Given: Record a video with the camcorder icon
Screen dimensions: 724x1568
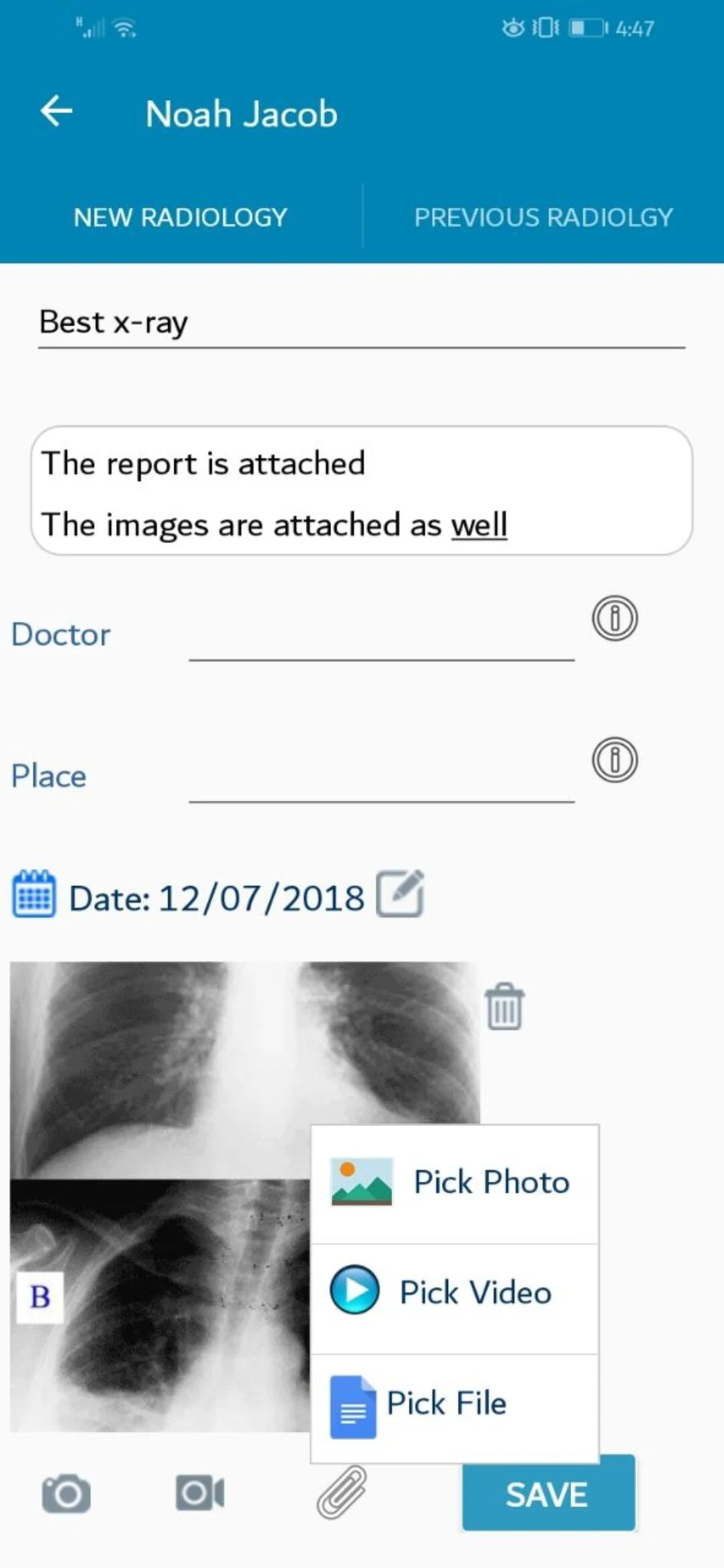Looking at the screenshot, I should 200,1492.
